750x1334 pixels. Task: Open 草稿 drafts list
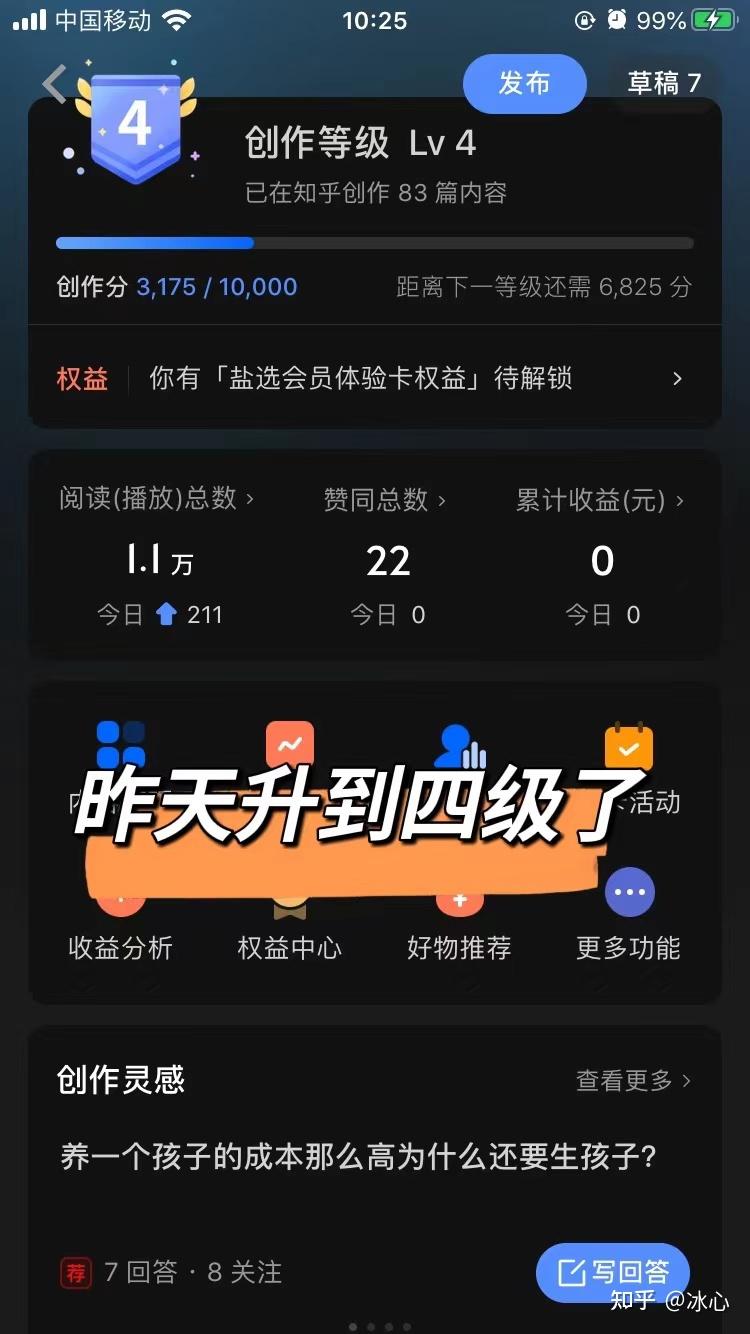coord(663,83)
